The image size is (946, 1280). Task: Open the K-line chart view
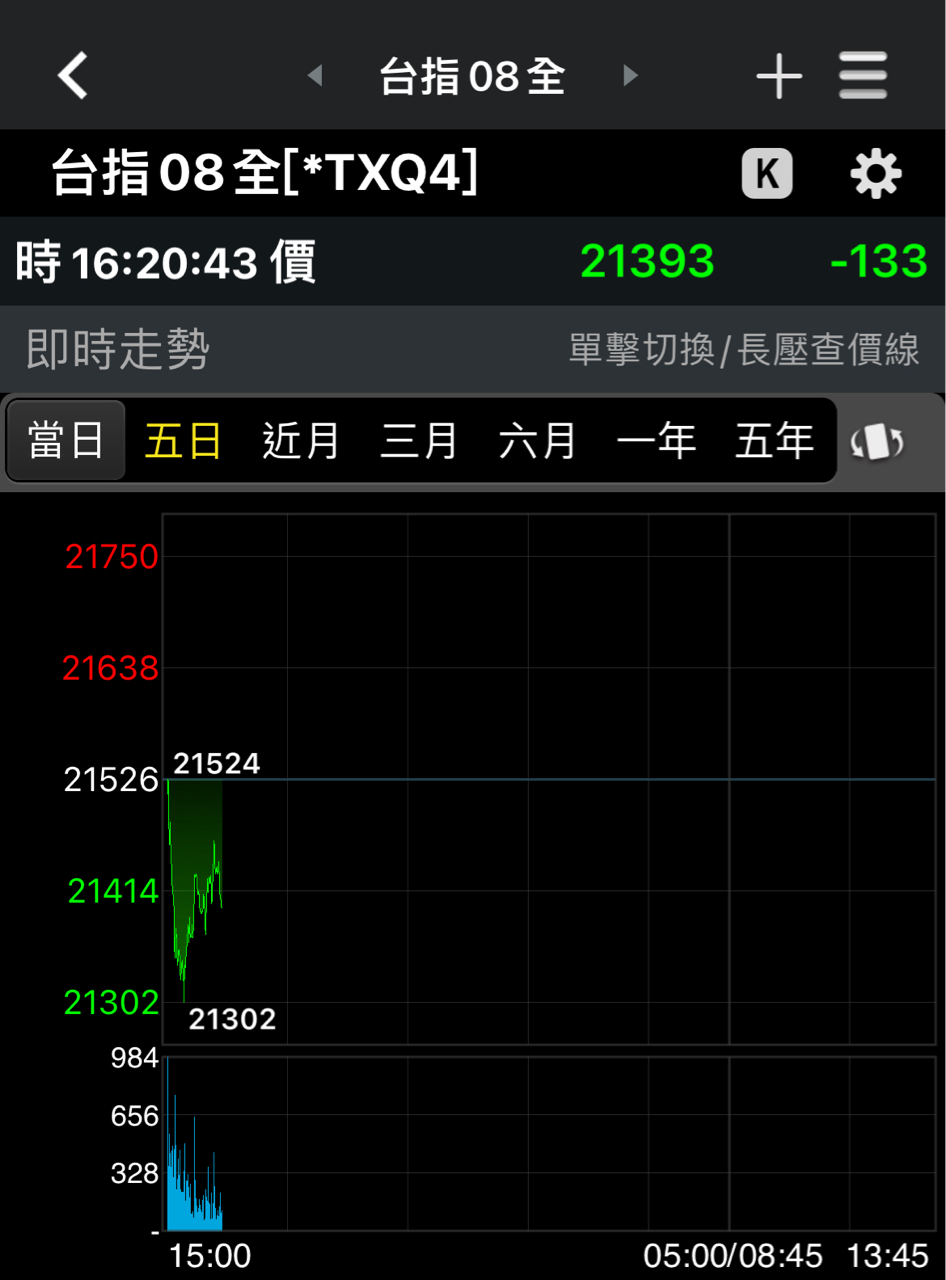pyautogui.click(x=767, y=174)
